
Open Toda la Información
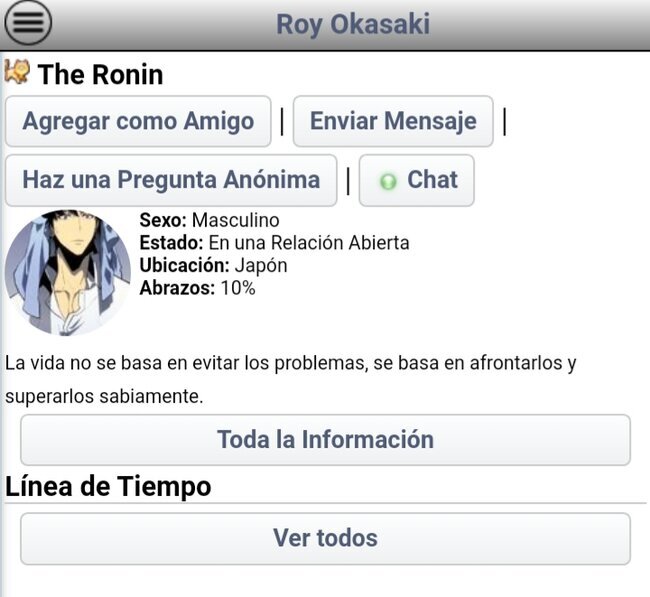325,440
